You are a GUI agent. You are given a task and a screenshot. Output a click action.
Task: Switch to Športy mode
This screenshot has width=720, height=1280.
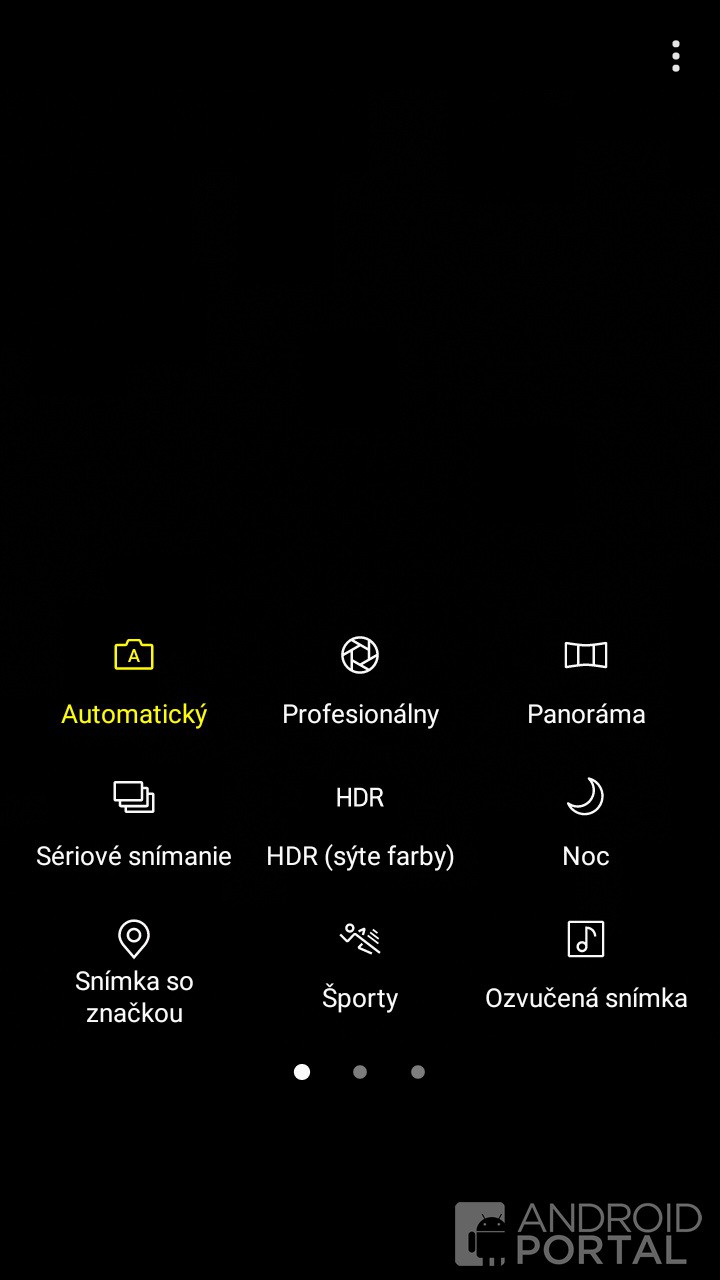(360, 967)
